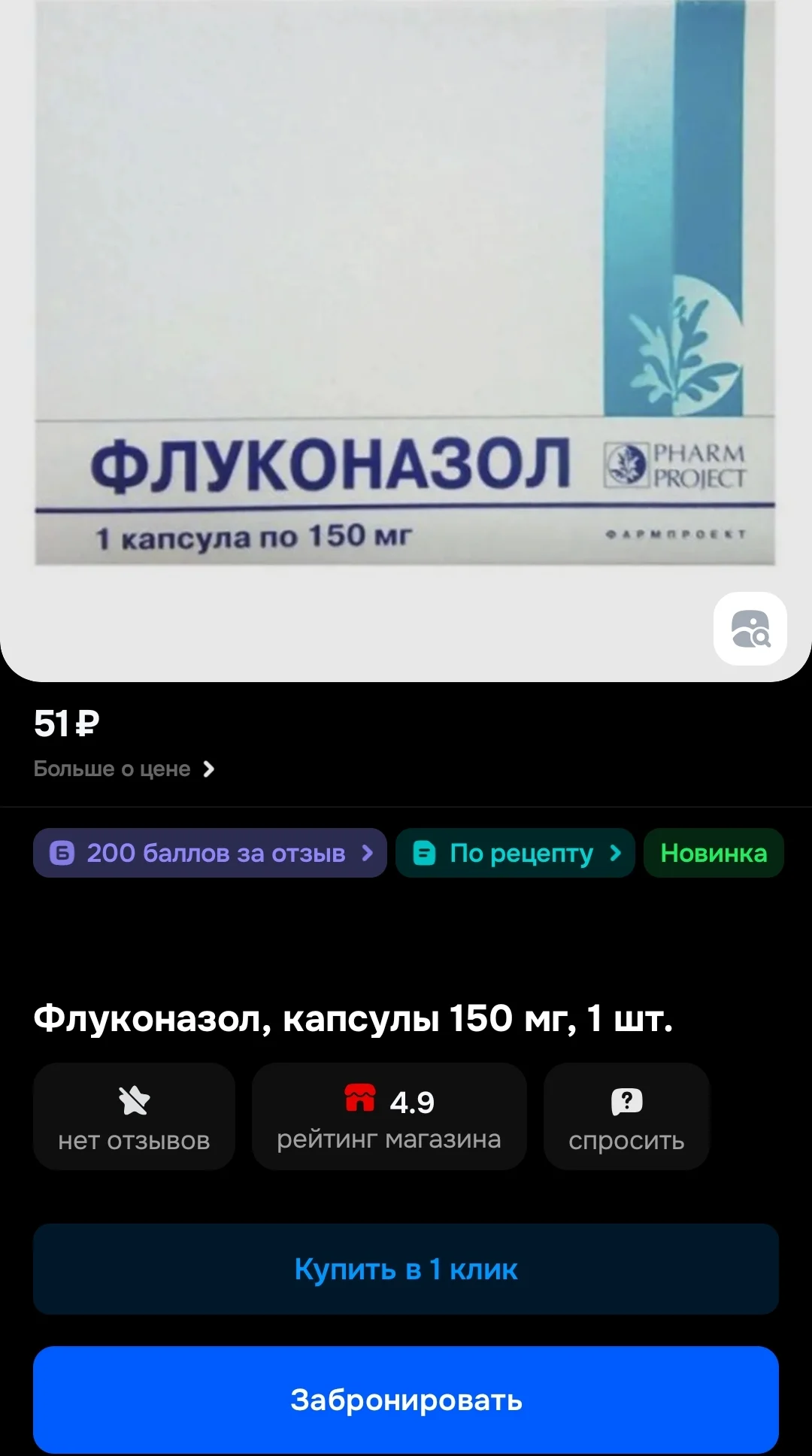Screen dimensions: 812x1456
Task: Open the "нет отзывов" reviews tile
Action: 134,1116
